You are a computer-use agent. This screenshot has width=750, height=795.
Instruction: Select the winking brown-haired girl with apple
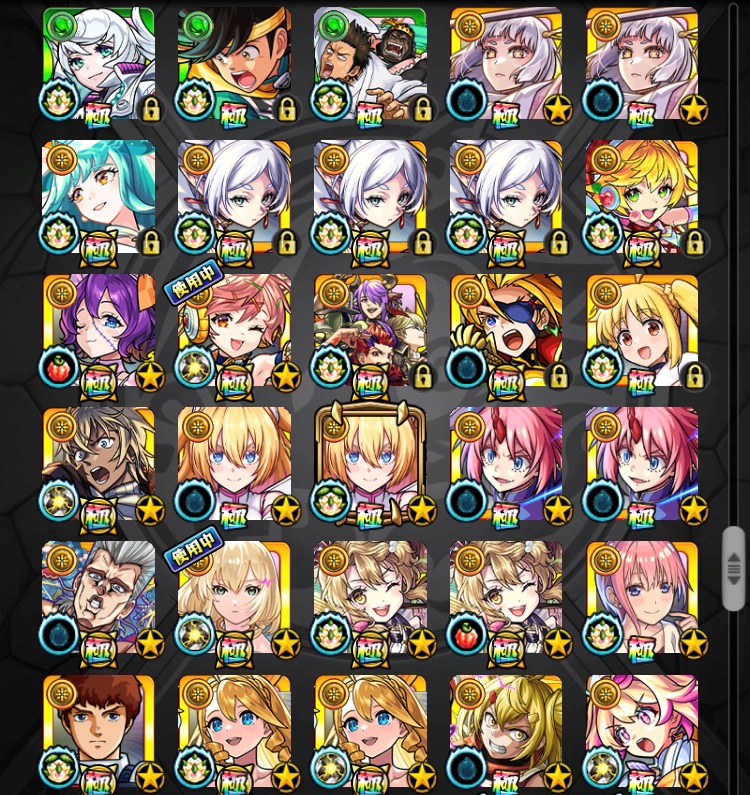(506, 598)
